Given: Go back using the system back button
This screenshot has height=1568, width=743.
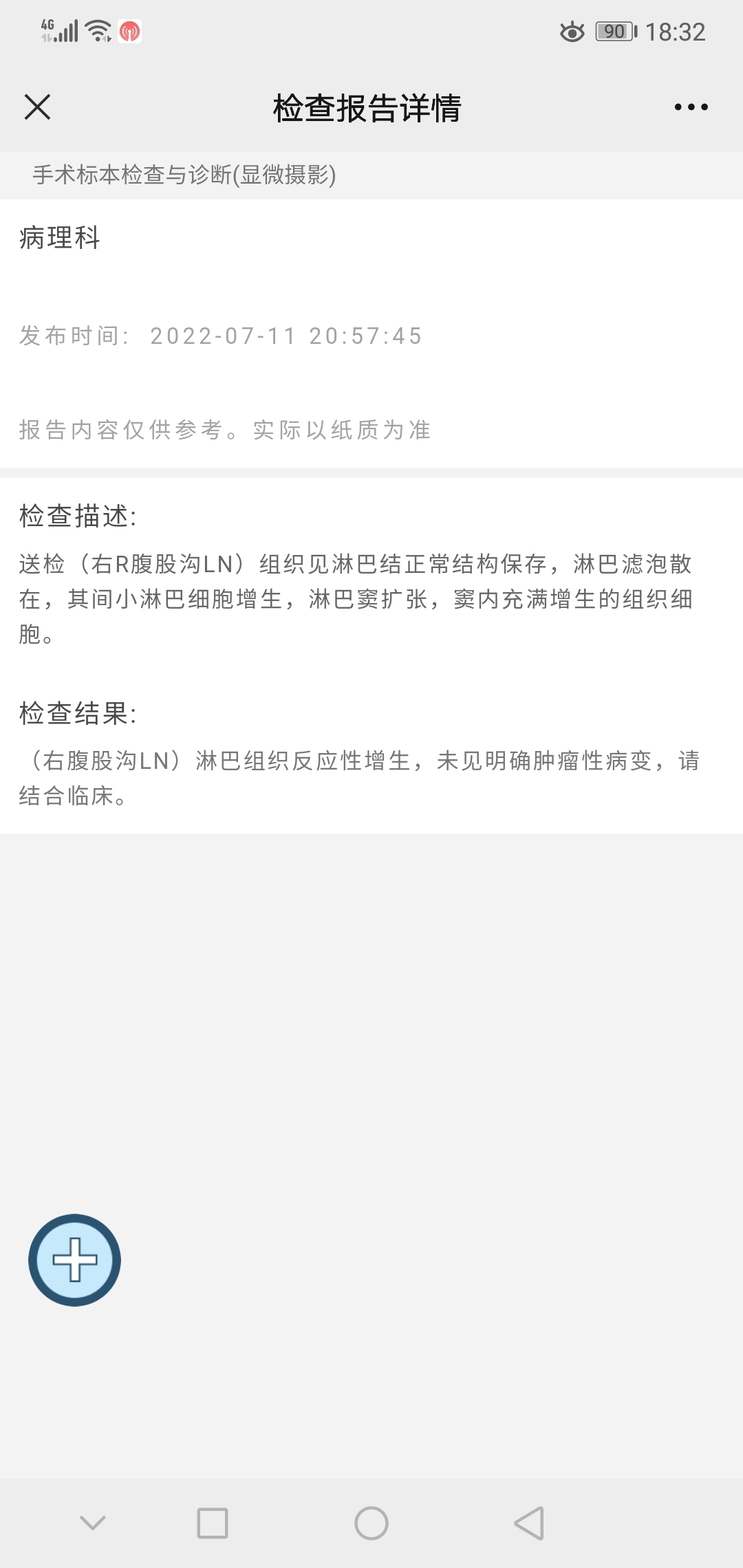Looking at the screenshot, I should 529,1523.
